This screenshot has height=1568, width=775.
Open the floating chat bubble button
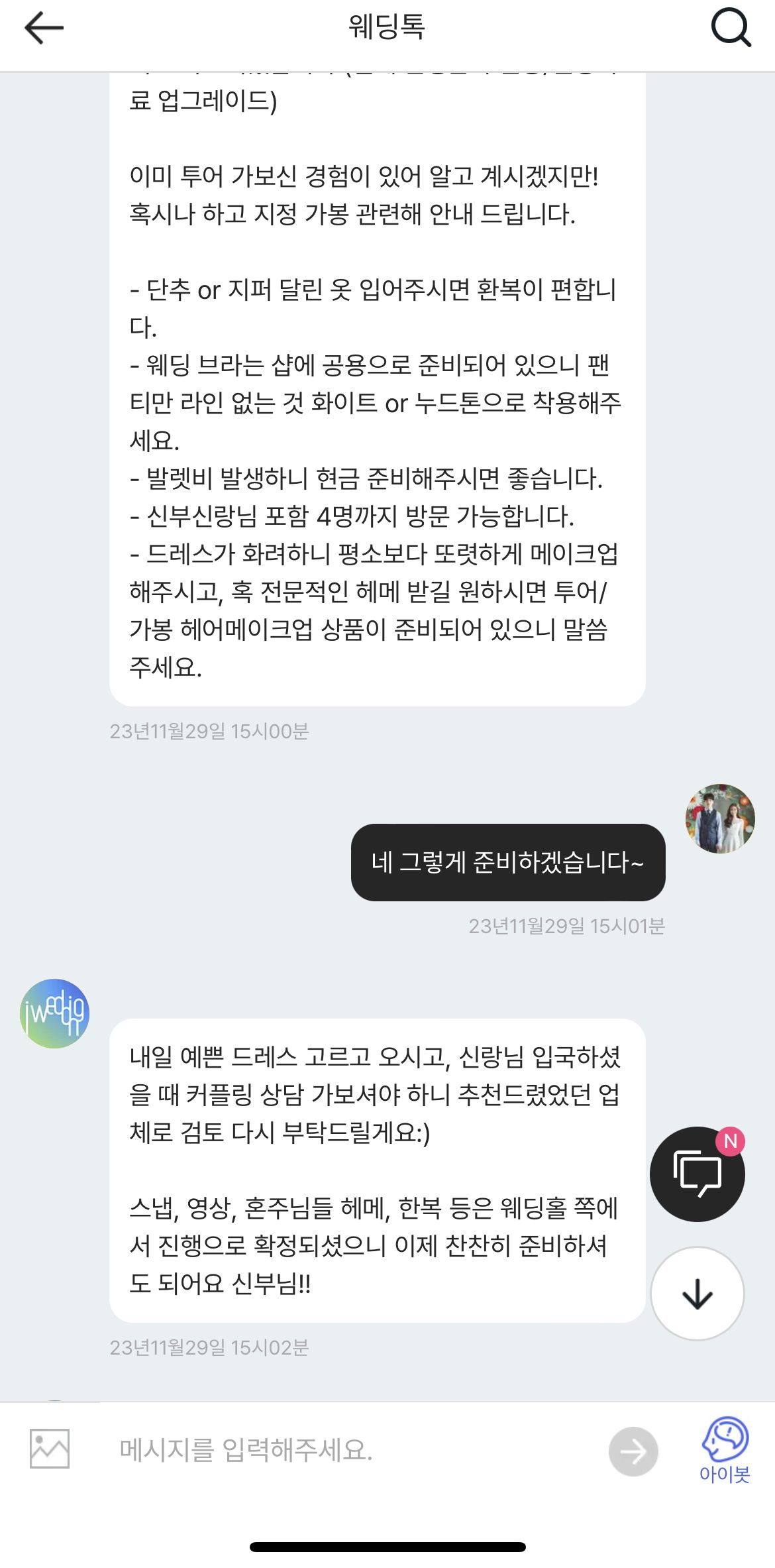pyautogui.click(x=697, y=1174)
